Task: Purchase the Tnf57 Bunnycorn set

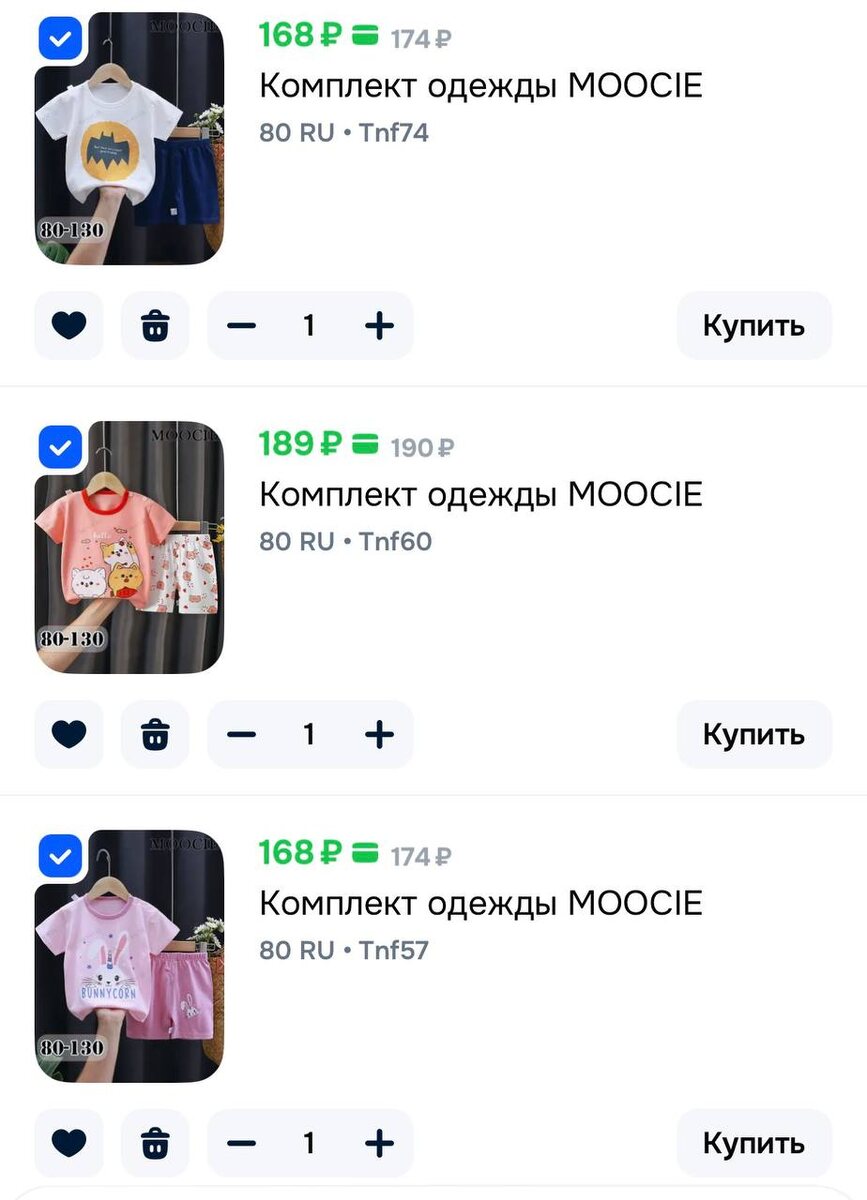Action: click(753, 1143)
